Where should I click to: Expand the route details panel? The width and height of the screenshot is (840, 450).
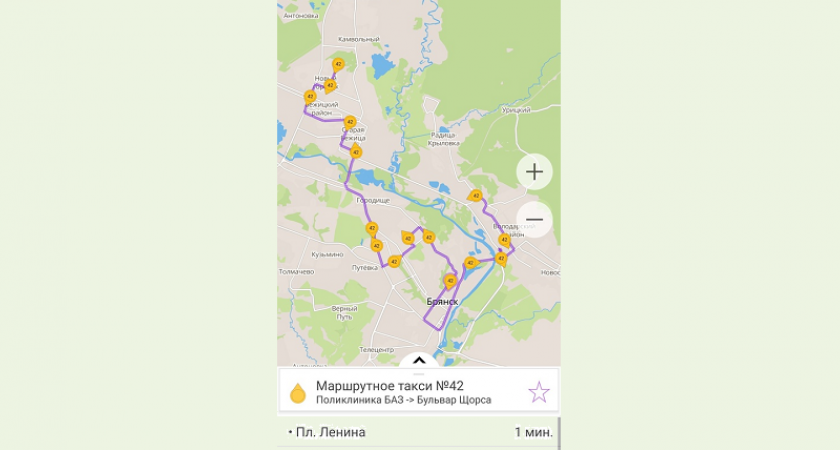(419, 359)
